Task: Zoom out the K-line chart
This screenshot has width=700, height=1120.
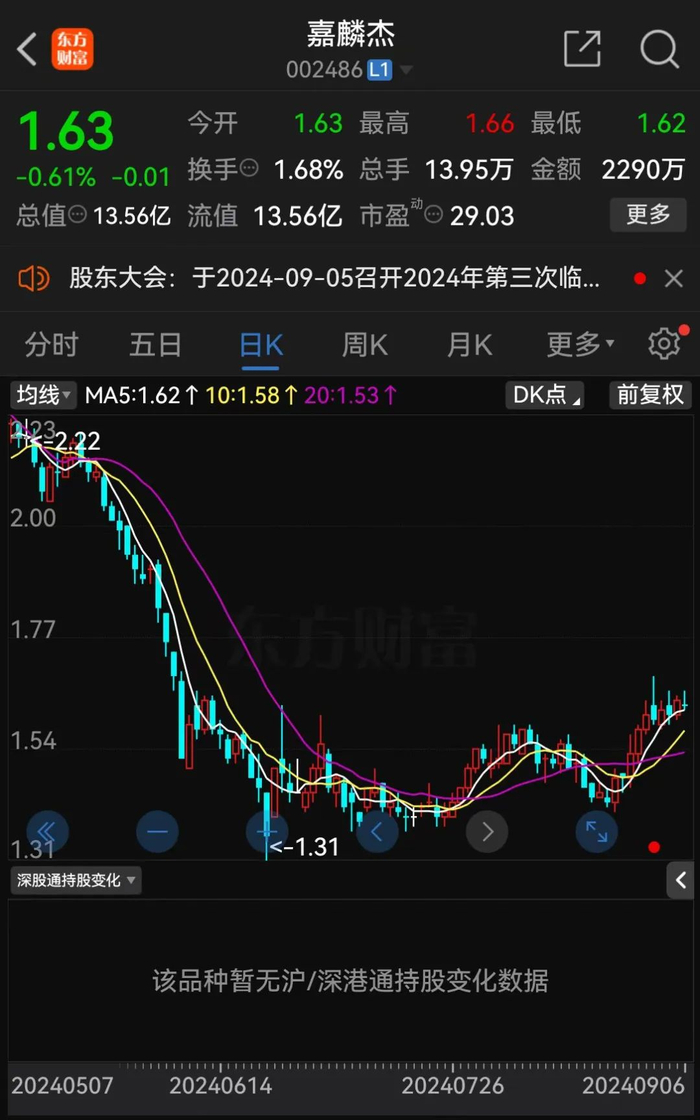Action: (x=157, y=831)
